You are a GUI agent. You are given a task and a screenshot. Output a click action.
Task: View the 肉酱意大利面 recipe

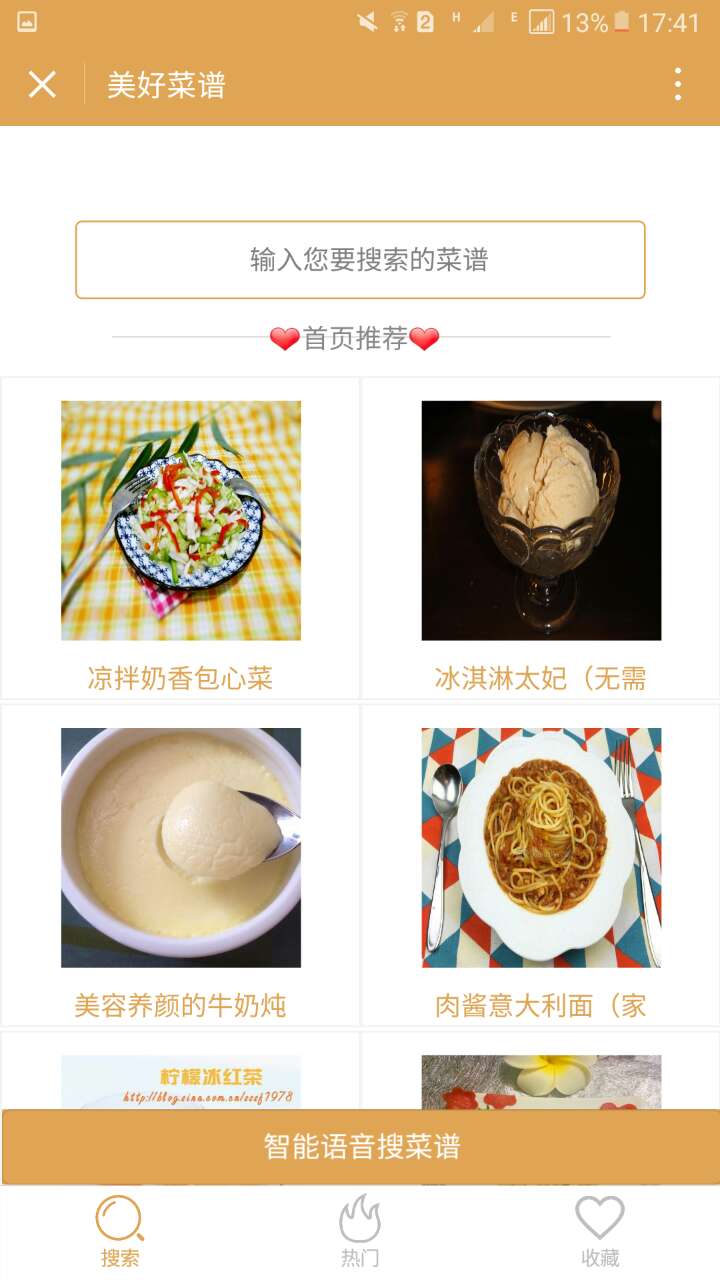tap(540, 865)
